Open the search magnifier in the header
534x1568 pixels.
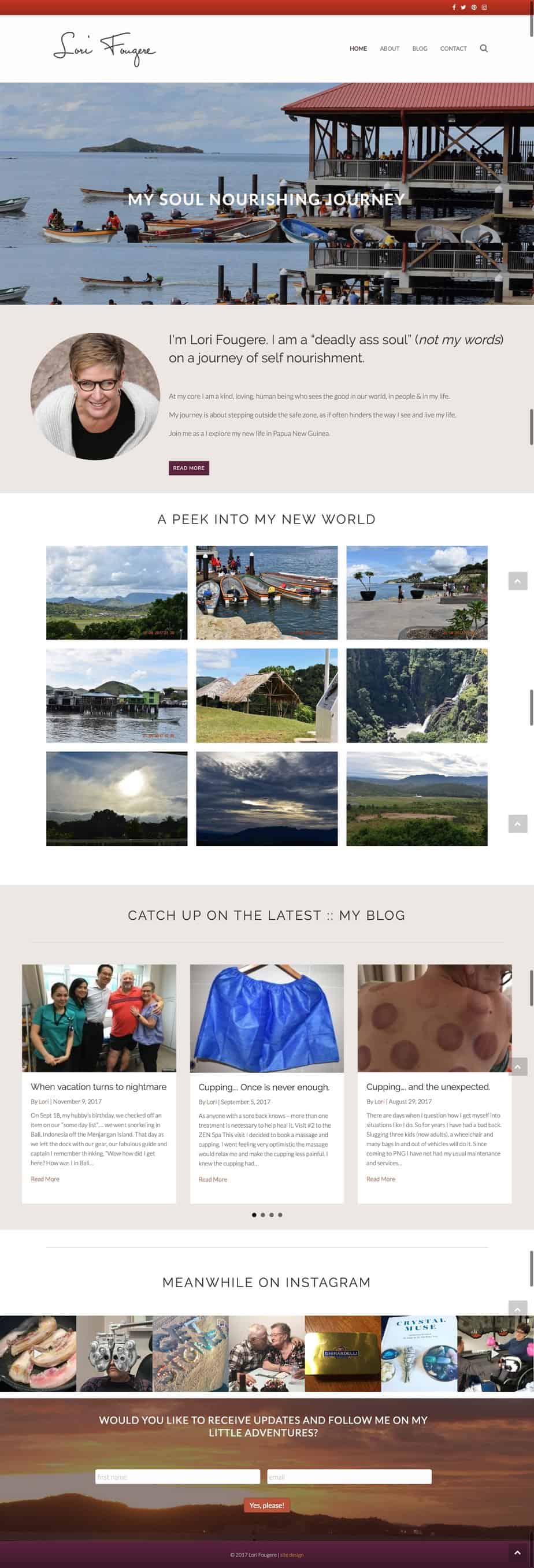point(484,49)
